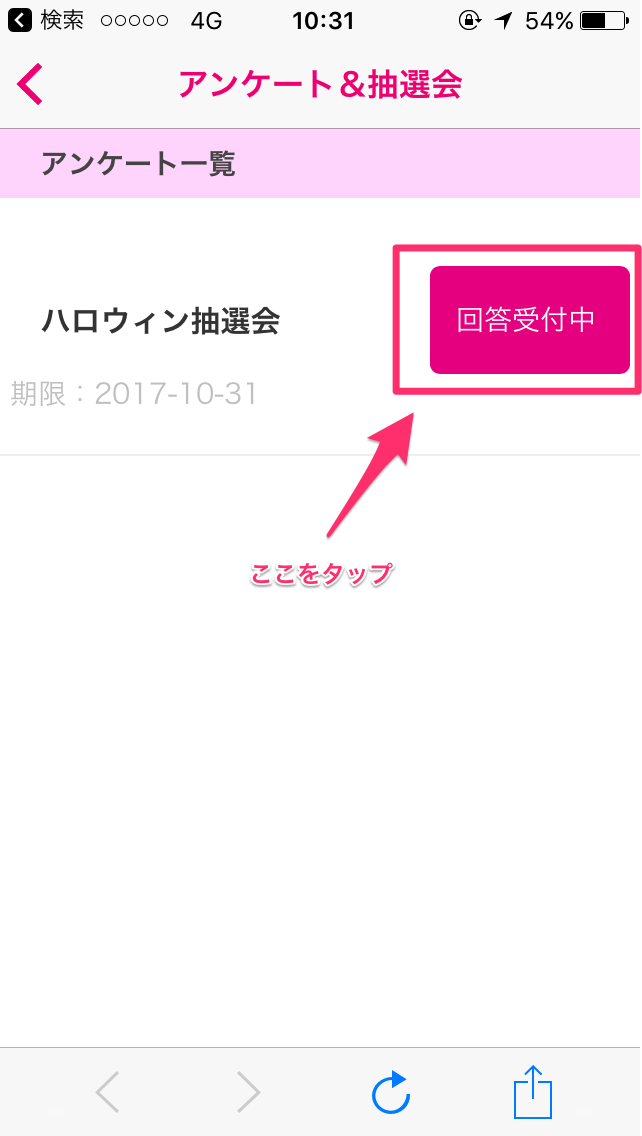
Task: Reload the page
Action: point(391,1093)
